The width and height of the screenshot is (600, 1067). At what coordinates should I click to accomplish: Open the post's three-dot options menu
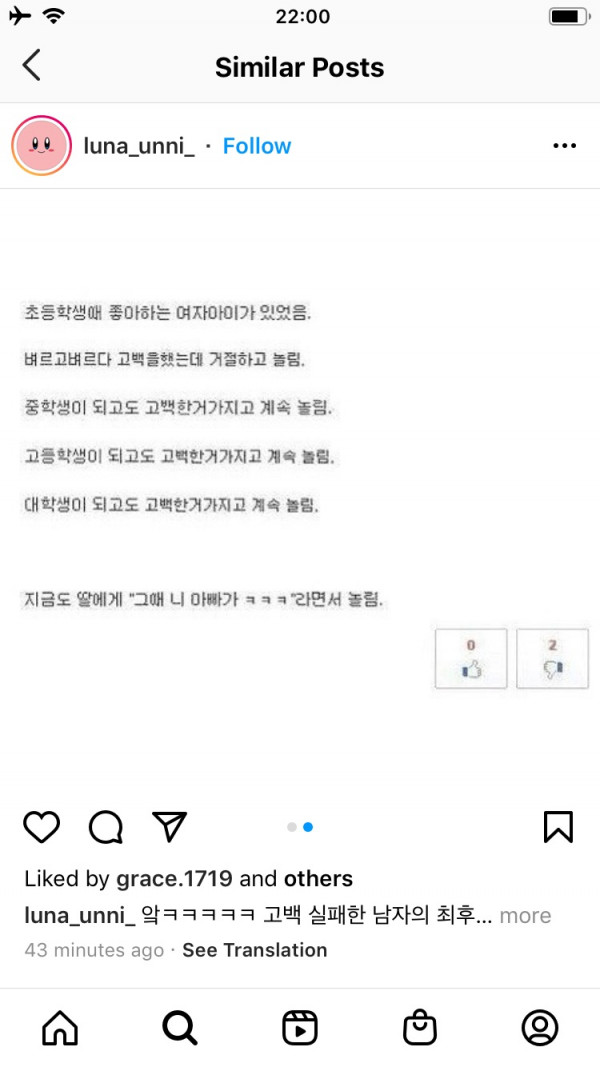click(x=564, y=146)
